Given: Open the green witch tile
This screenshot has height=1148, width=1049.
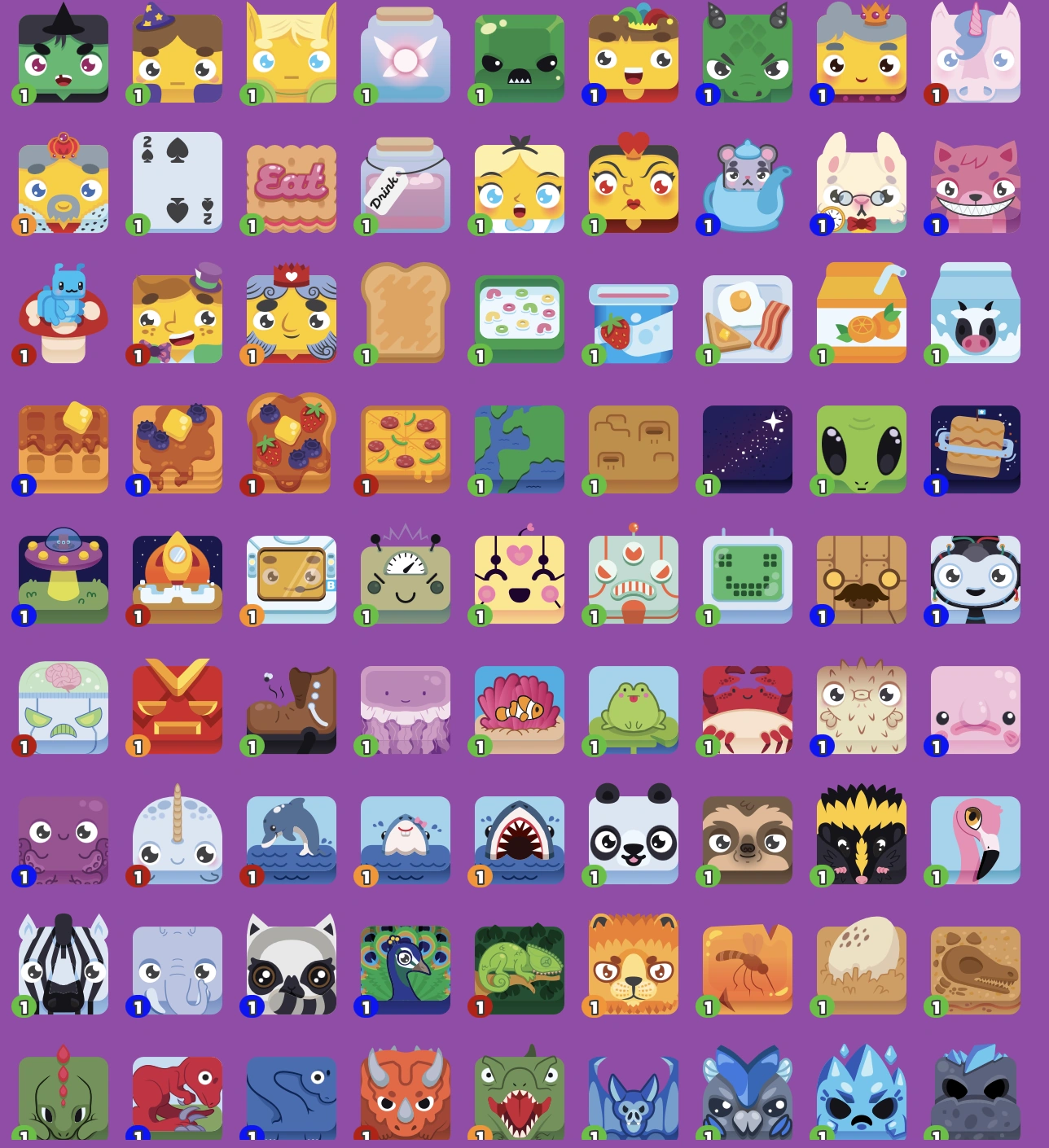Looking at the screenshot, I should (x=64, y=57).
